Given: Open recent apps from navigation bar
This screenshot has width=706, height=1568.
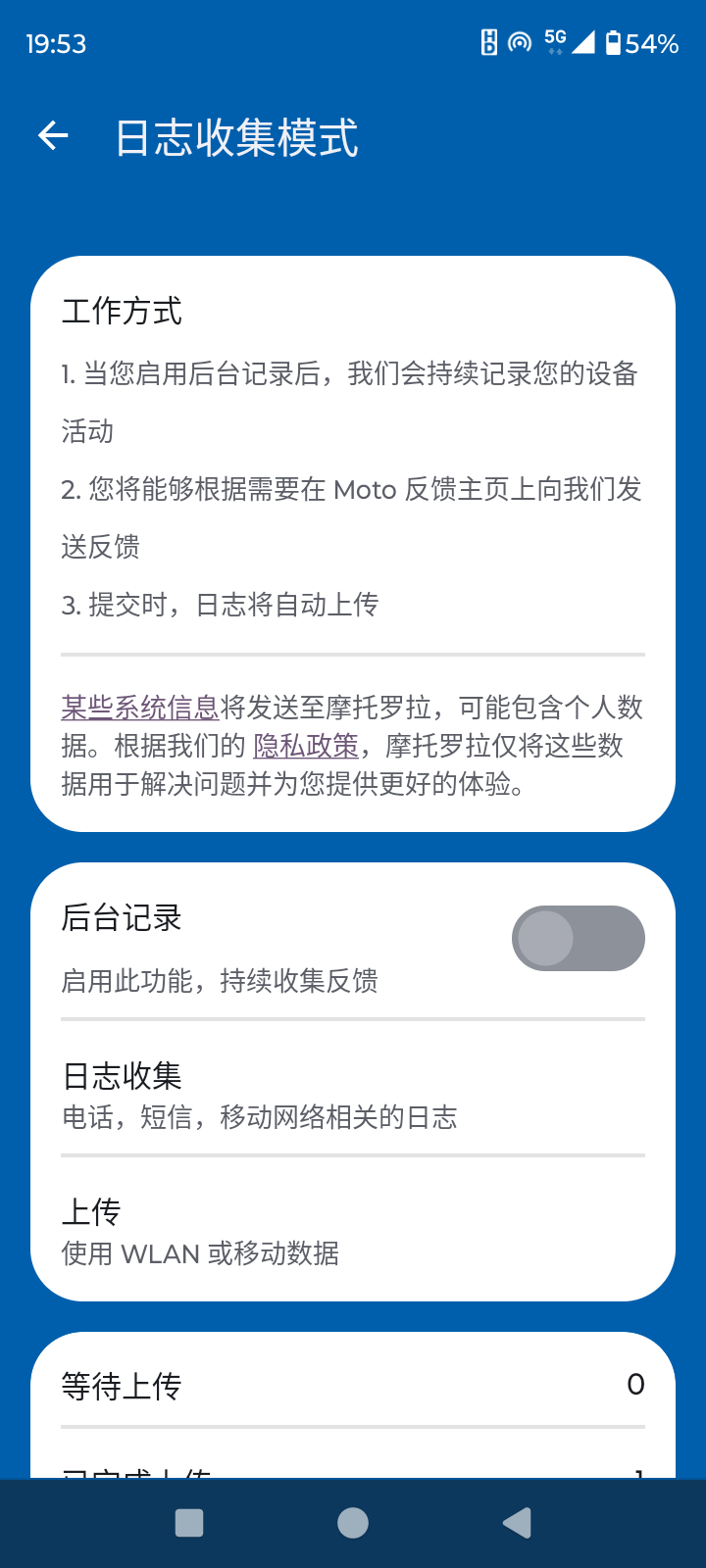Looking at the screenshot, I should [189, 1523].
